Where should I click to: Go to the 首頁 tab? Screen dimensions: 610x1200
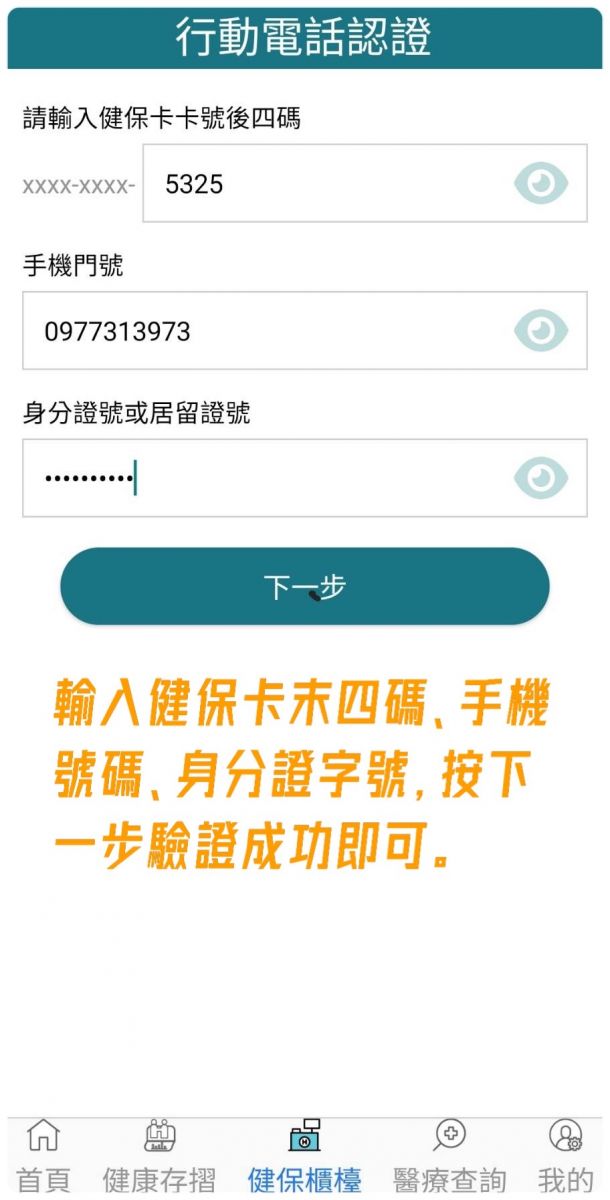click(x=43, y=1157)
